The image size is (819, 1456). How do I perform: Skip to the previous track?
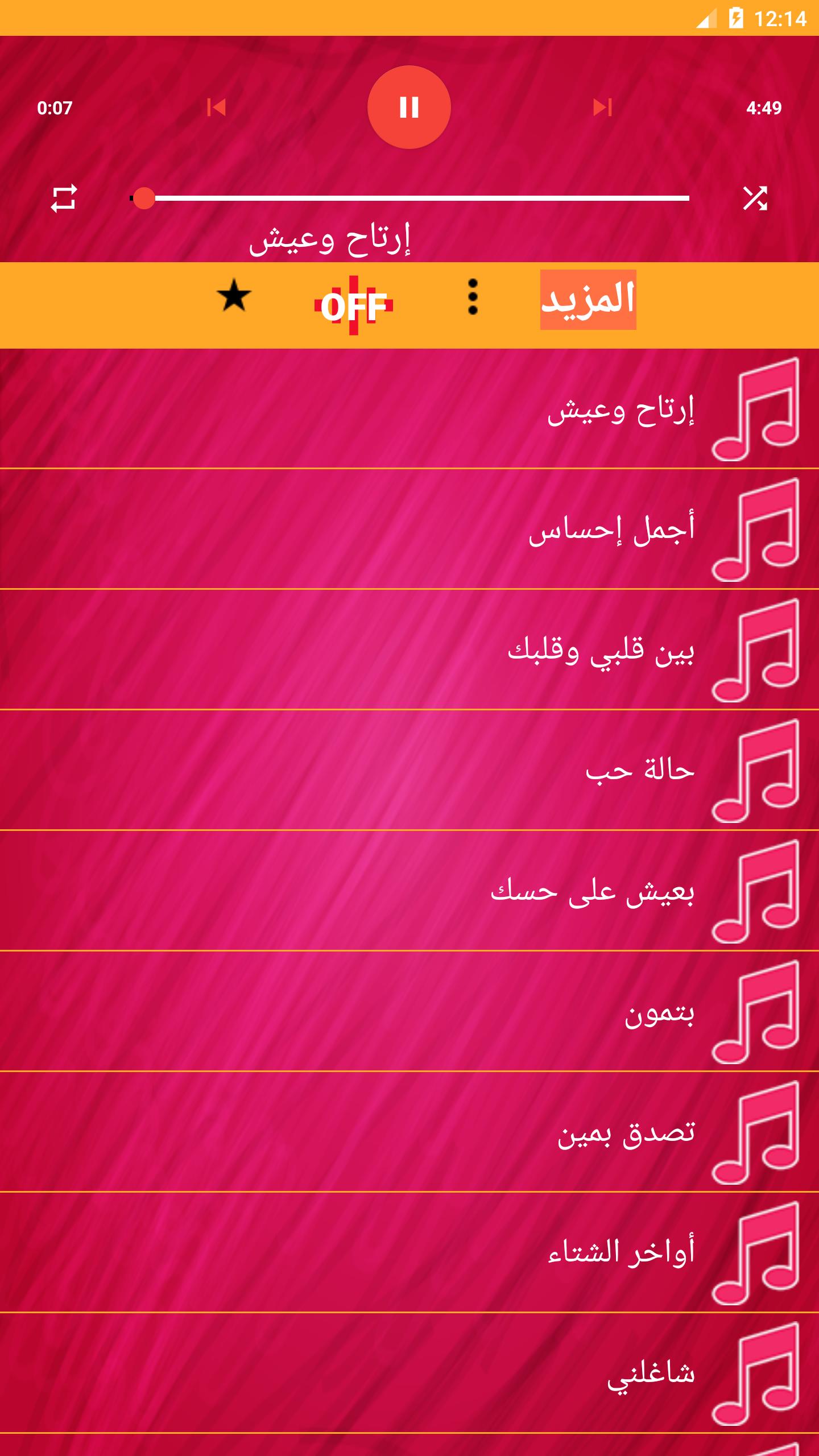(x=216, y=107)
